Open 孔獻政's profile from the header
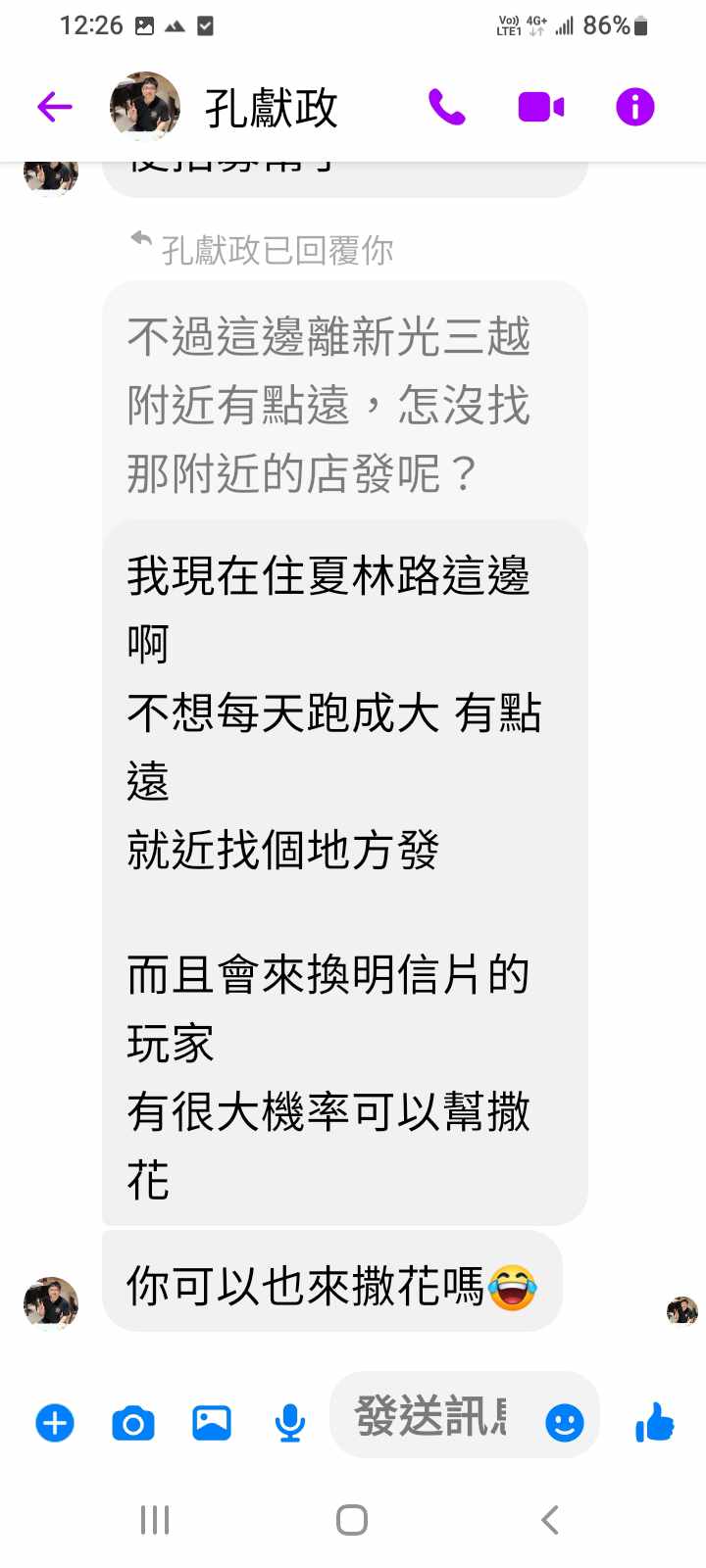706x1568 pixels. pos(271,108)
